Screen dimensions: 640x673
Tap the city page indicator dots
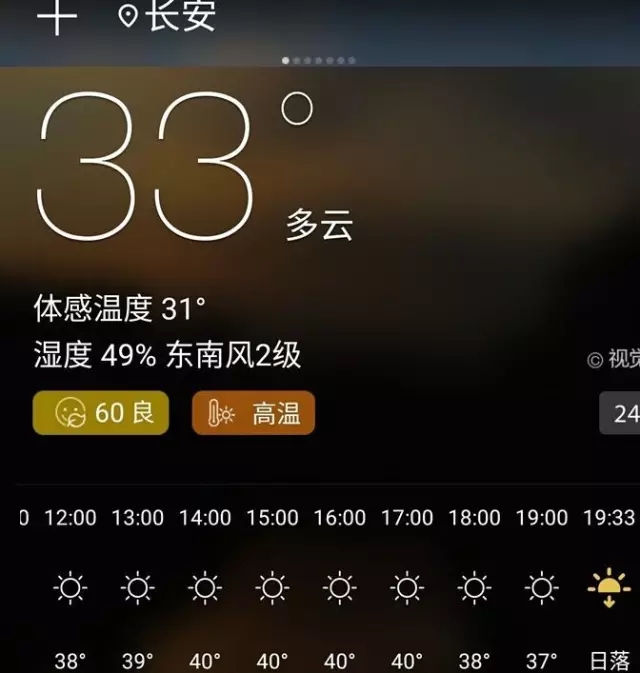point(319,60)
